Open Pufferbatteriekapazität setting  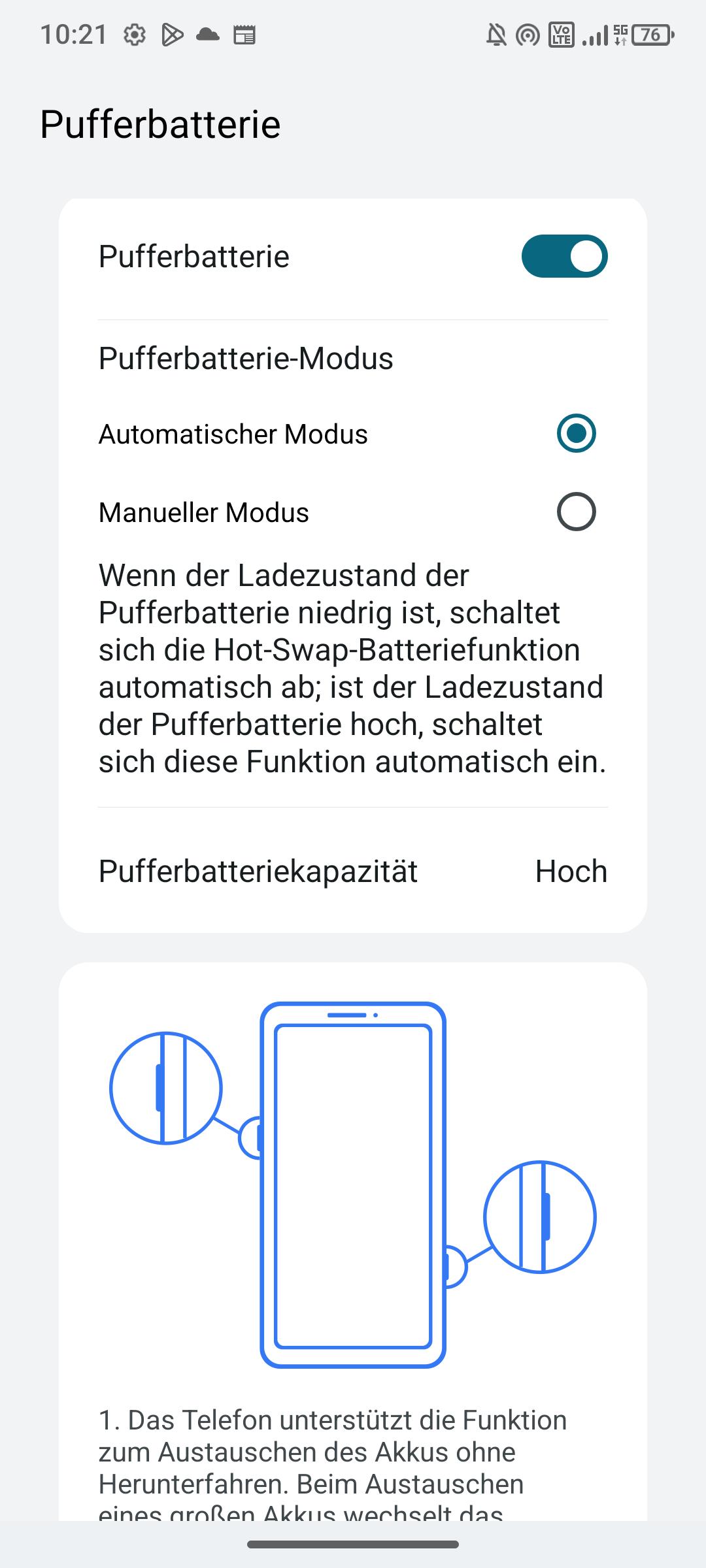[353, 871]
